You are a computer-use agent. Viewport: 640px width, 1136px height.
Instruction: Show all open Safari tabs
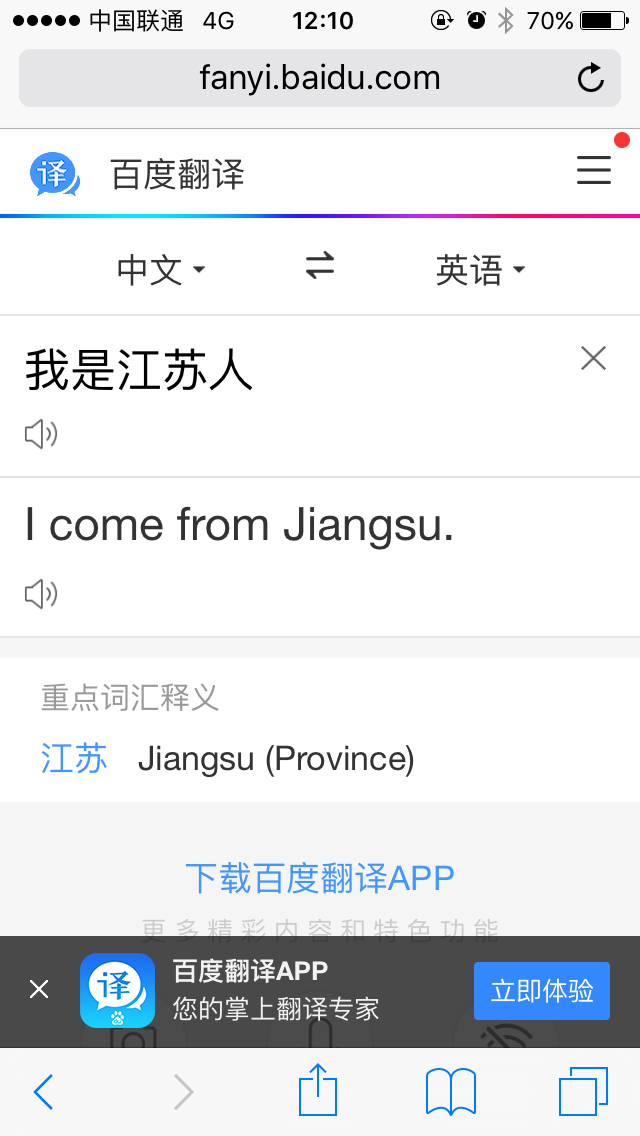pos(583,1091)
